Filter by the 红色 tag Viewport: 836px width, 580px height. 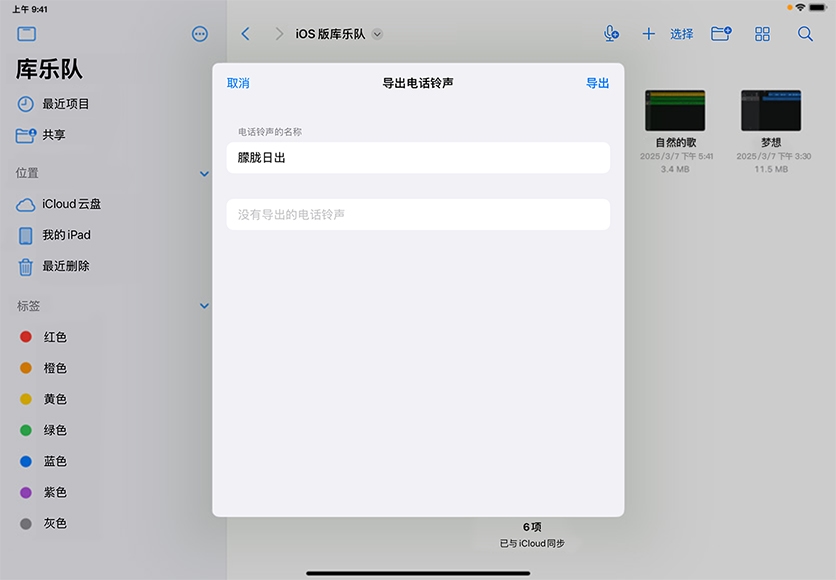(x=55, y=337)
